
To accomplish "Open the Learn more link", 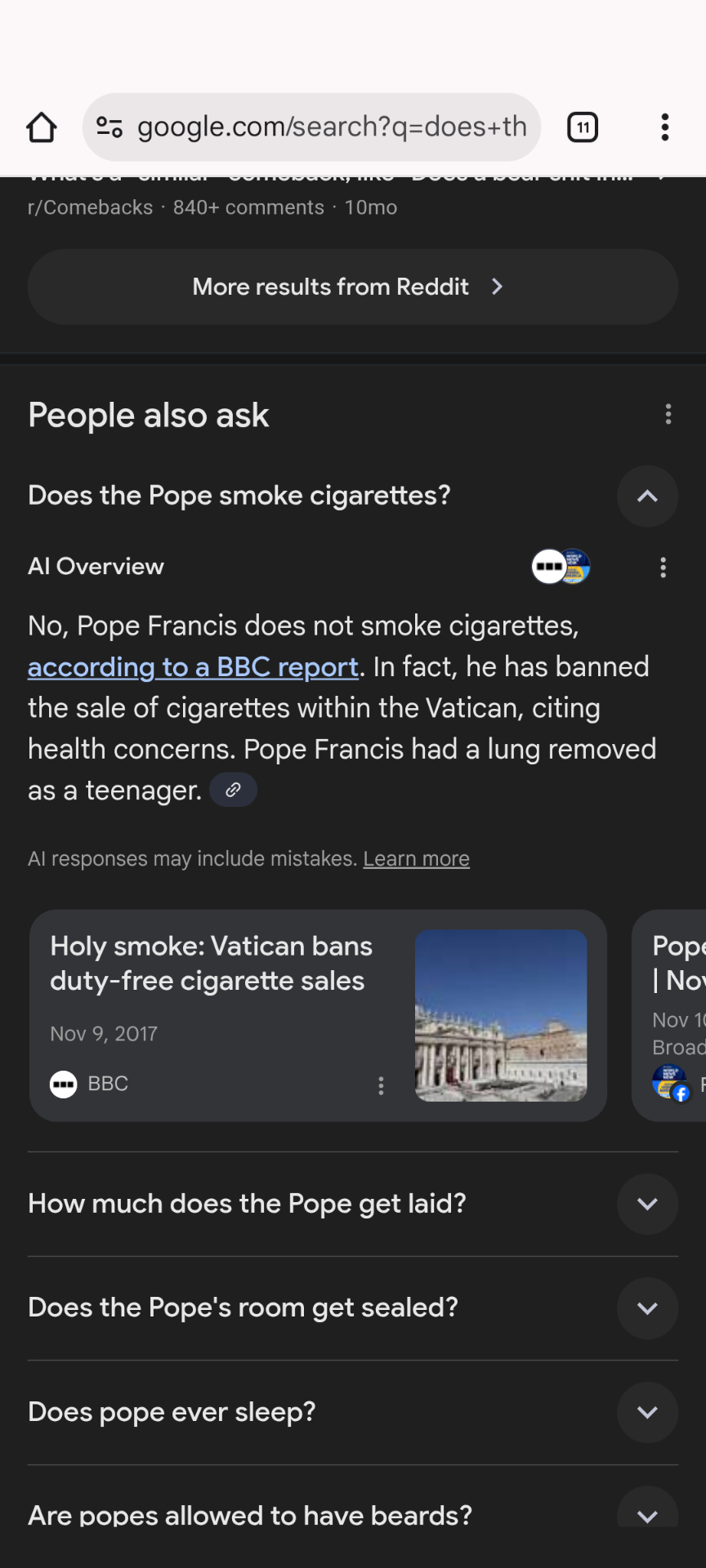I will point(416,859).
